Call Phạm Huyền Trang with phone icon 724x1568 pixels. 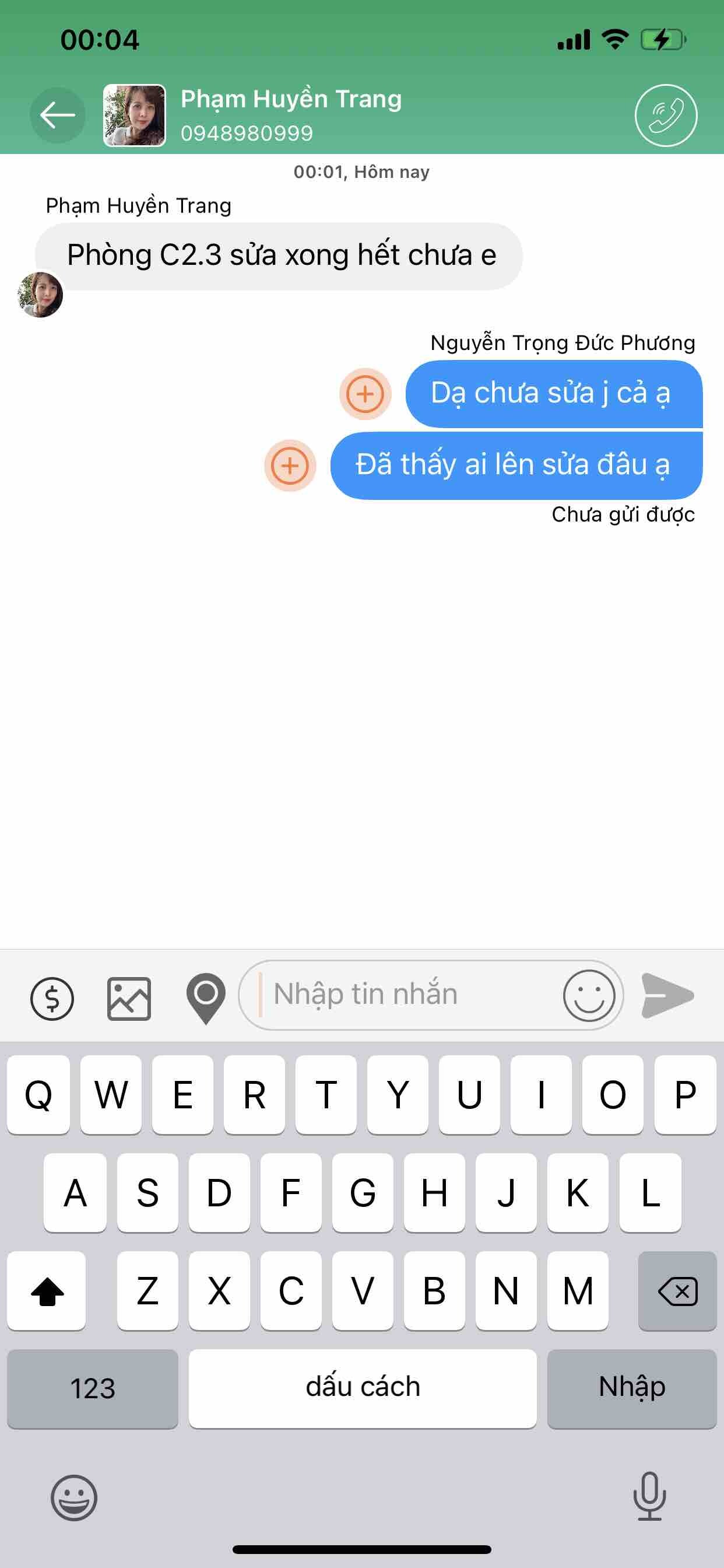coord(666,115)
